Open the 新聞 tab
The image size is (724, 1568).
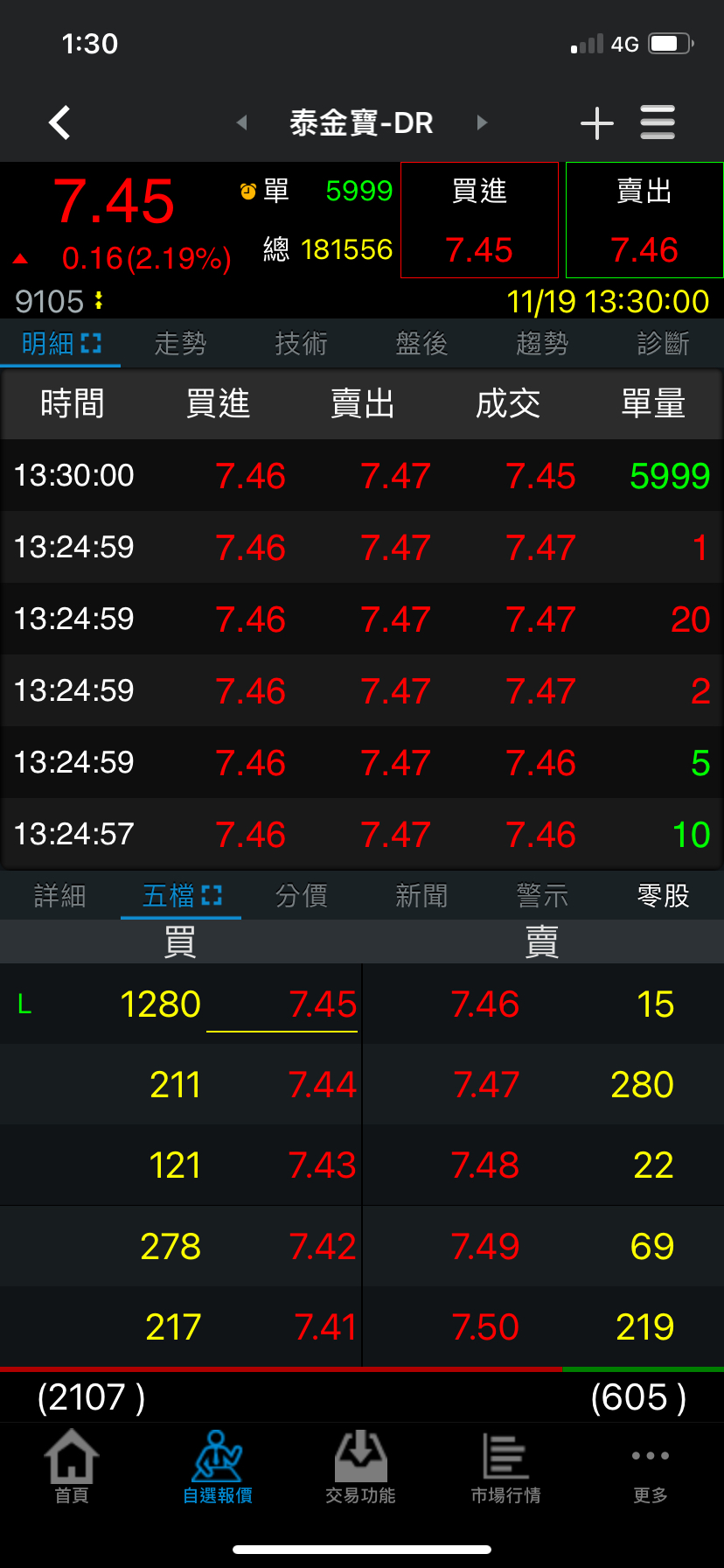(x=422, y=896)
